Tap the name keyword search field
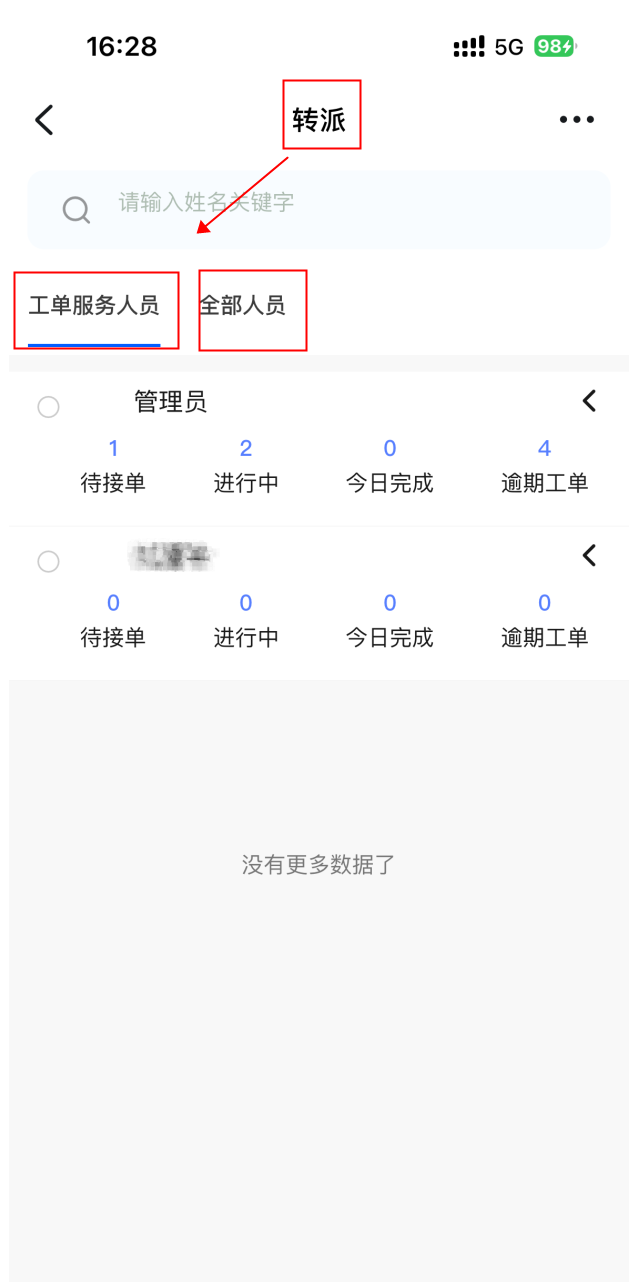 tap(319, 209)
